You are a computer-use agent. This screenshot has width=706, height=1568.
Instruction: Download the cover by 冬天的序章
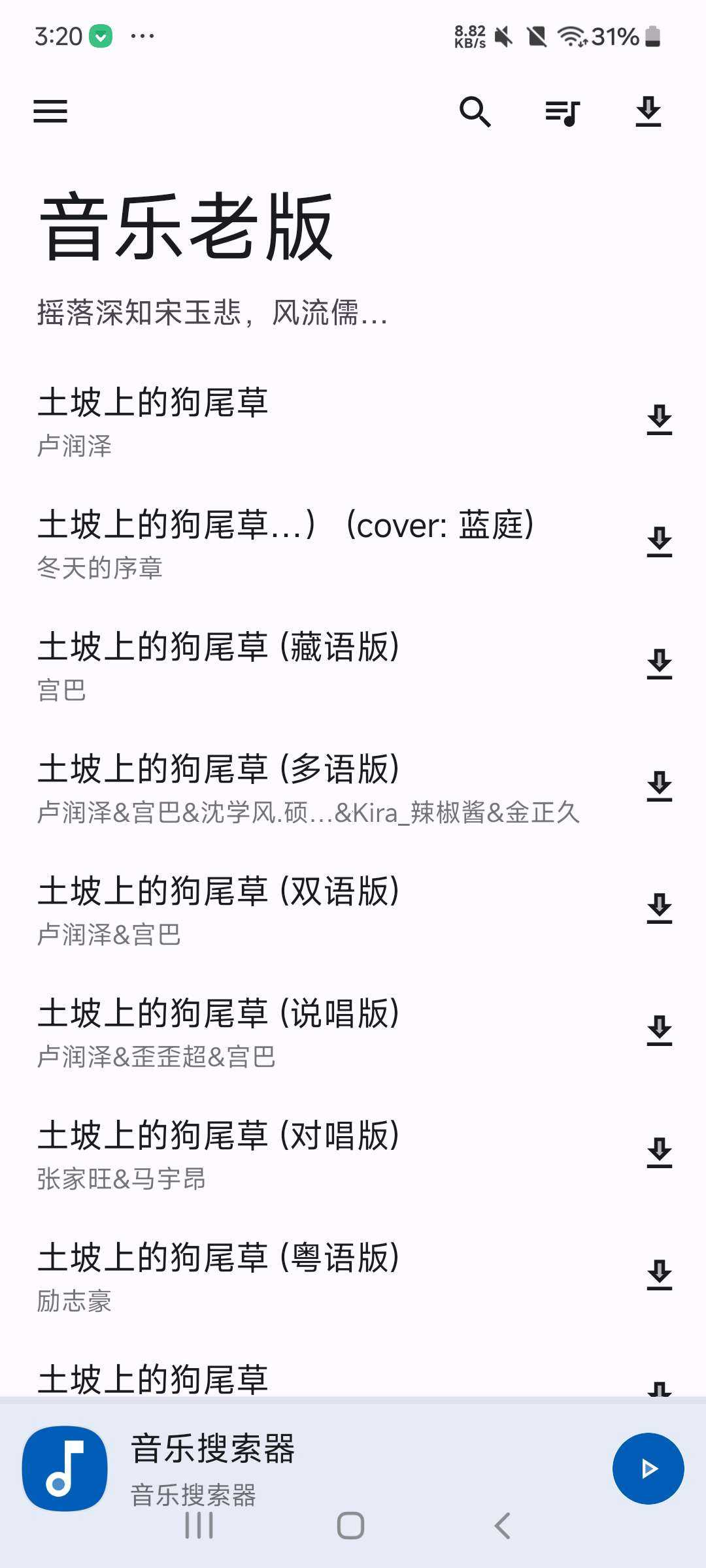tap(660, 542)
